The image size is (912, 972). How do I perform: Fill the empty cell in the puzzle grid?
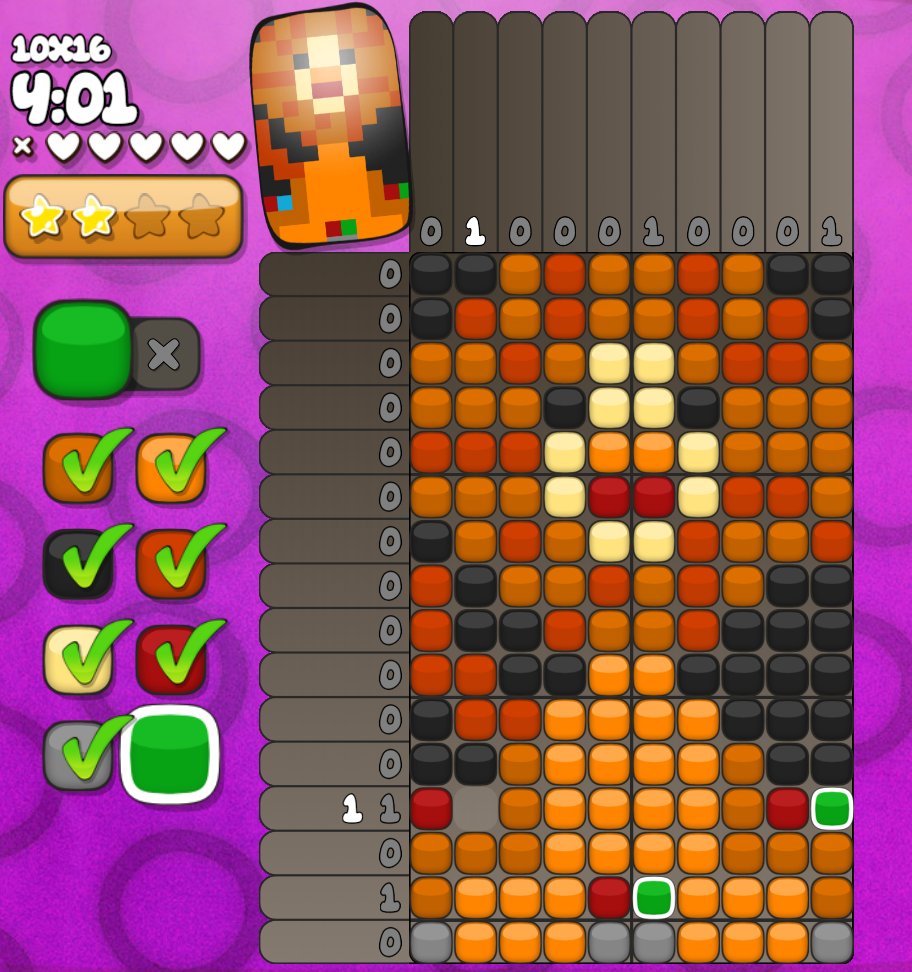tap(476, 808)
